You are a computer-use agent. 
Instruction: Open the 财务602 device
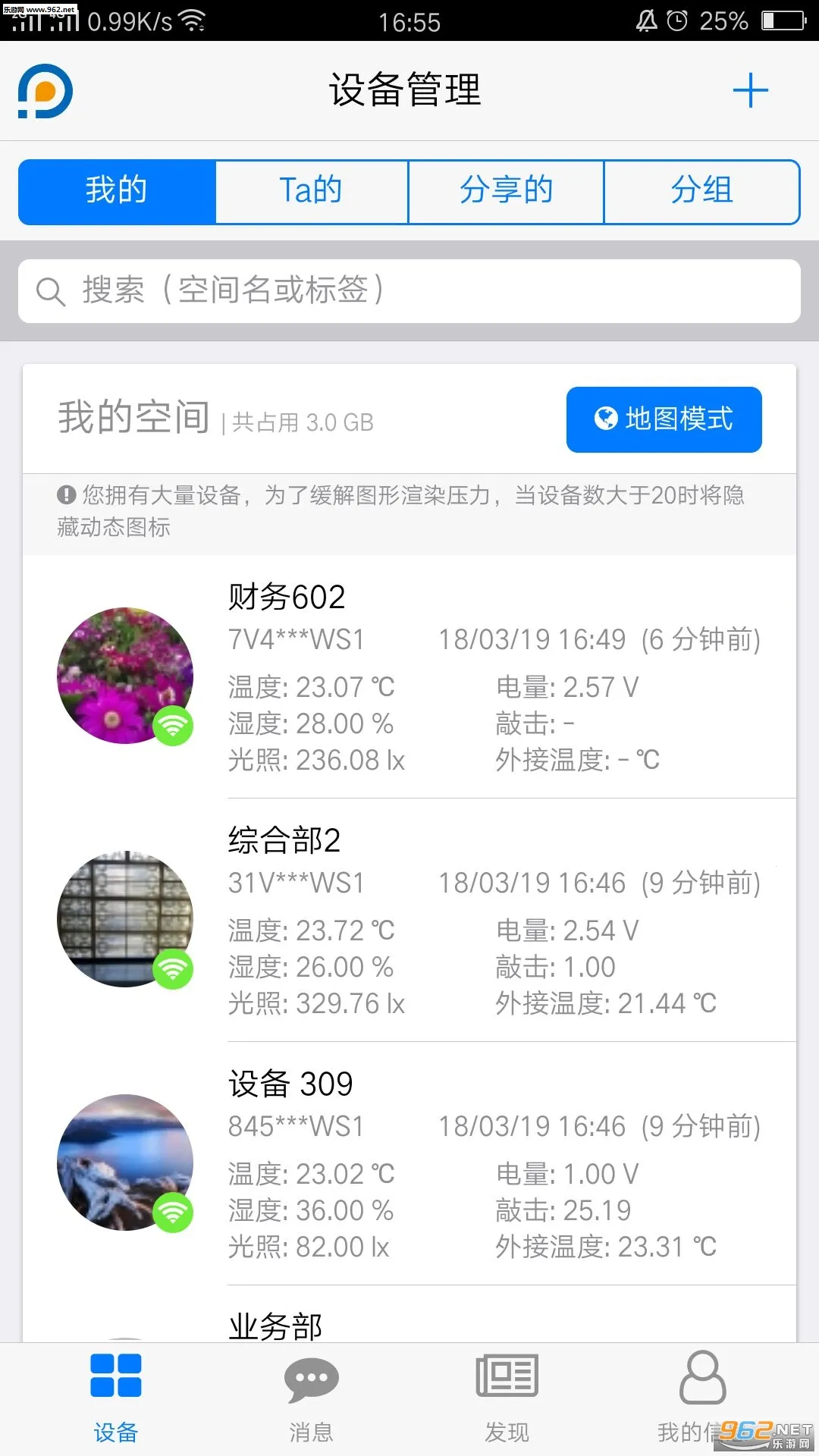tap(409, 675)
